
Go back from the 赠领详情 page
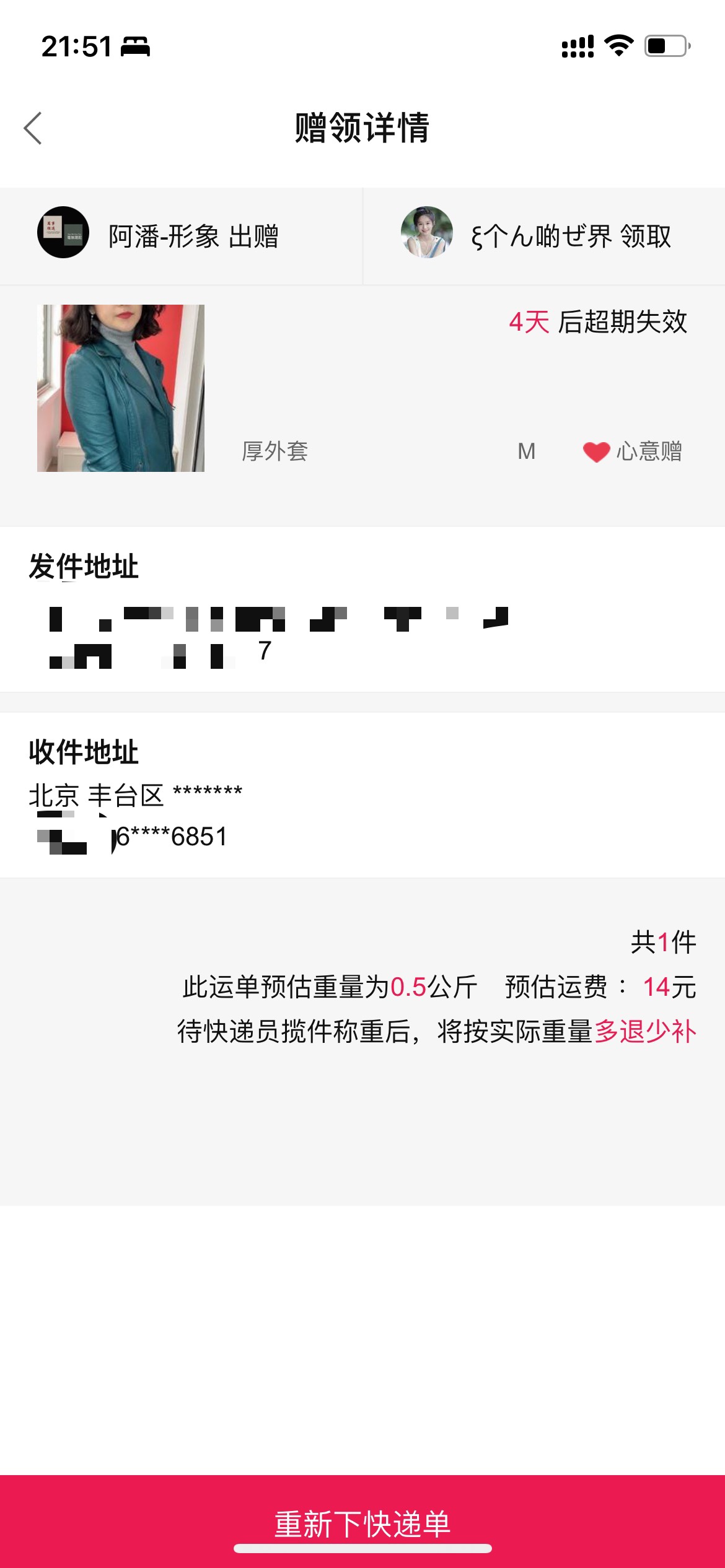coord(33,128)
